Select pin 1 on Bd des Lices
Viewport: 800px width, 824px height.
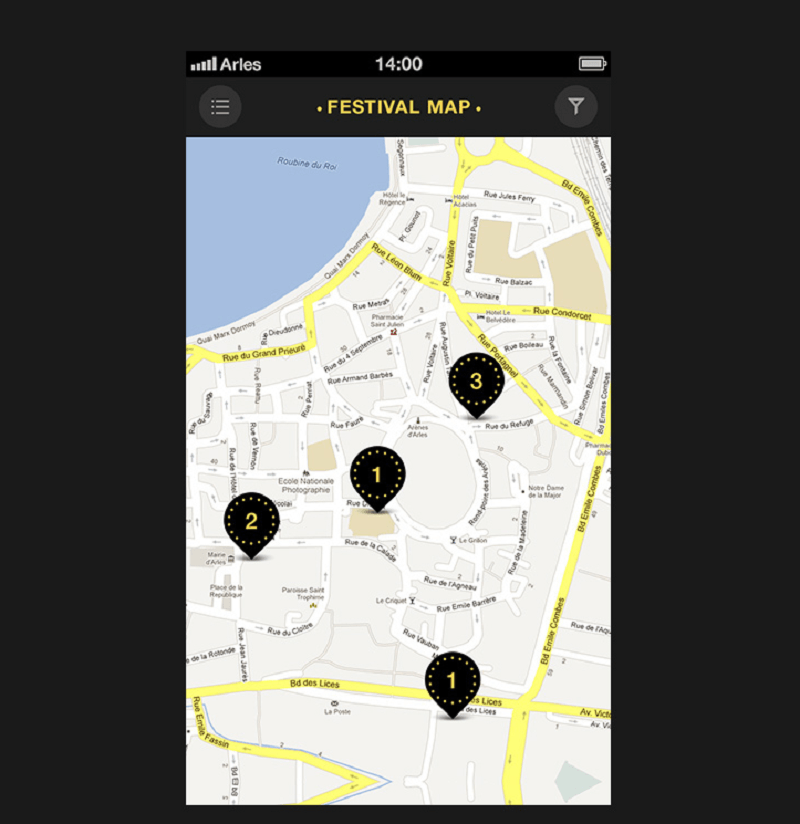pos(452,681)
